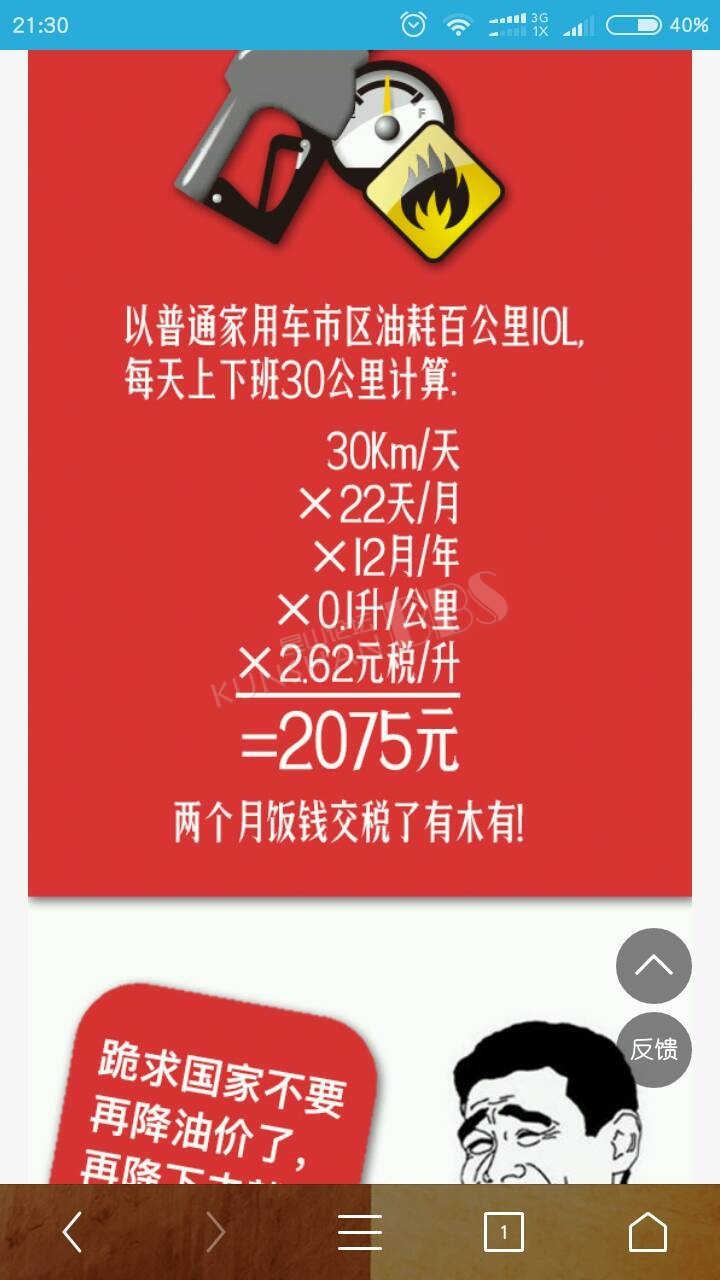This screenshot has height=1280, width=720.
Task: Go to the browser home page
Action: (648, 1232)
